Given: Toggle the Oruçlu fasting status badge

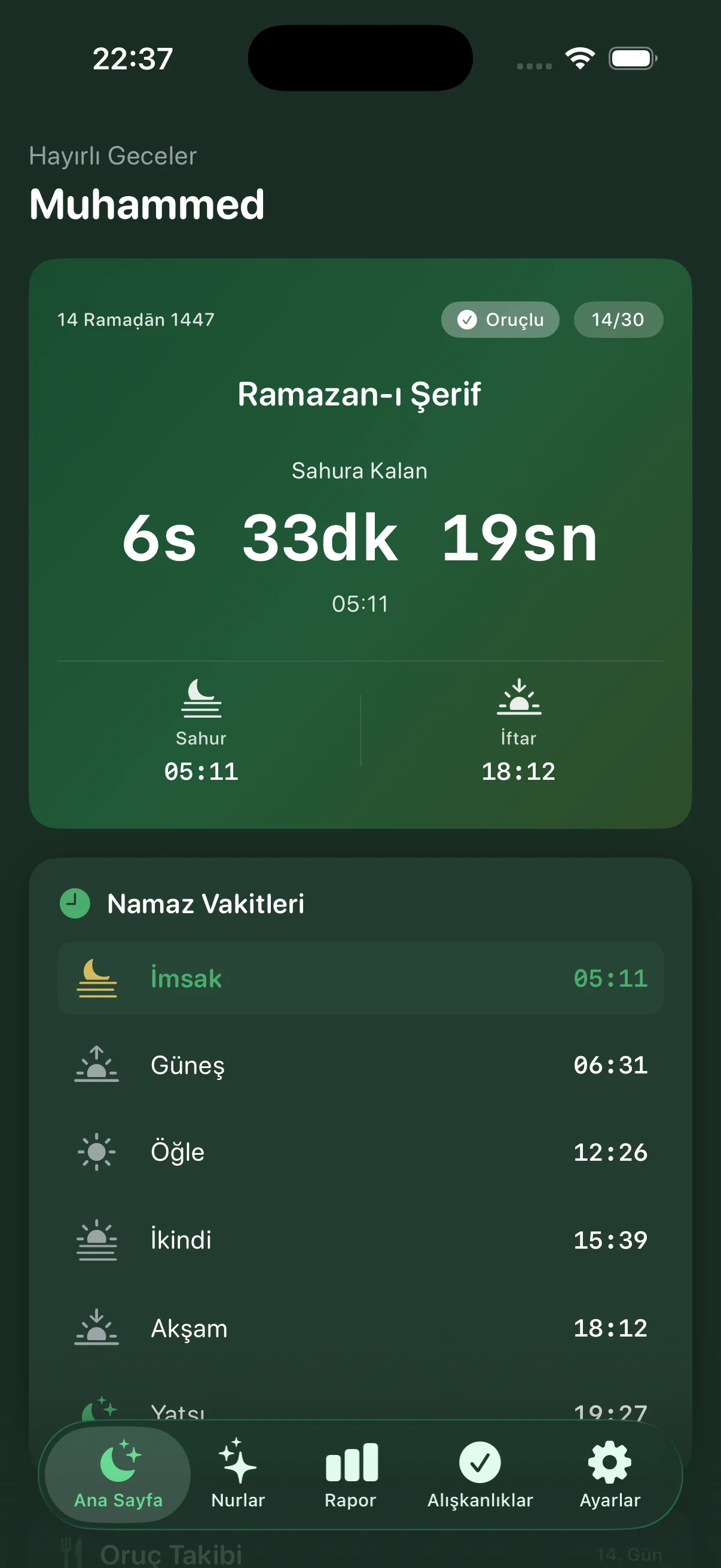Looking at the screenshot, I should (x=500, y=319).
